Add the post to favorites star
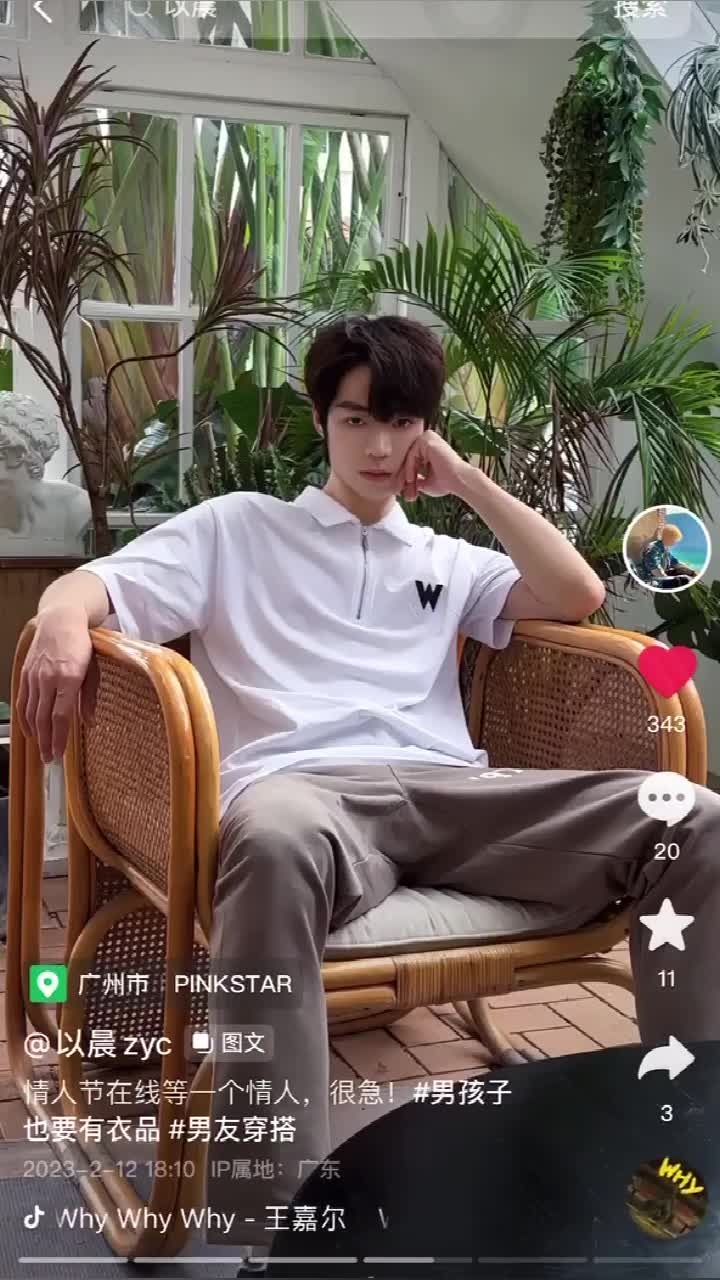The width and height of the screenshot is (720, 1280). [666, 926]
